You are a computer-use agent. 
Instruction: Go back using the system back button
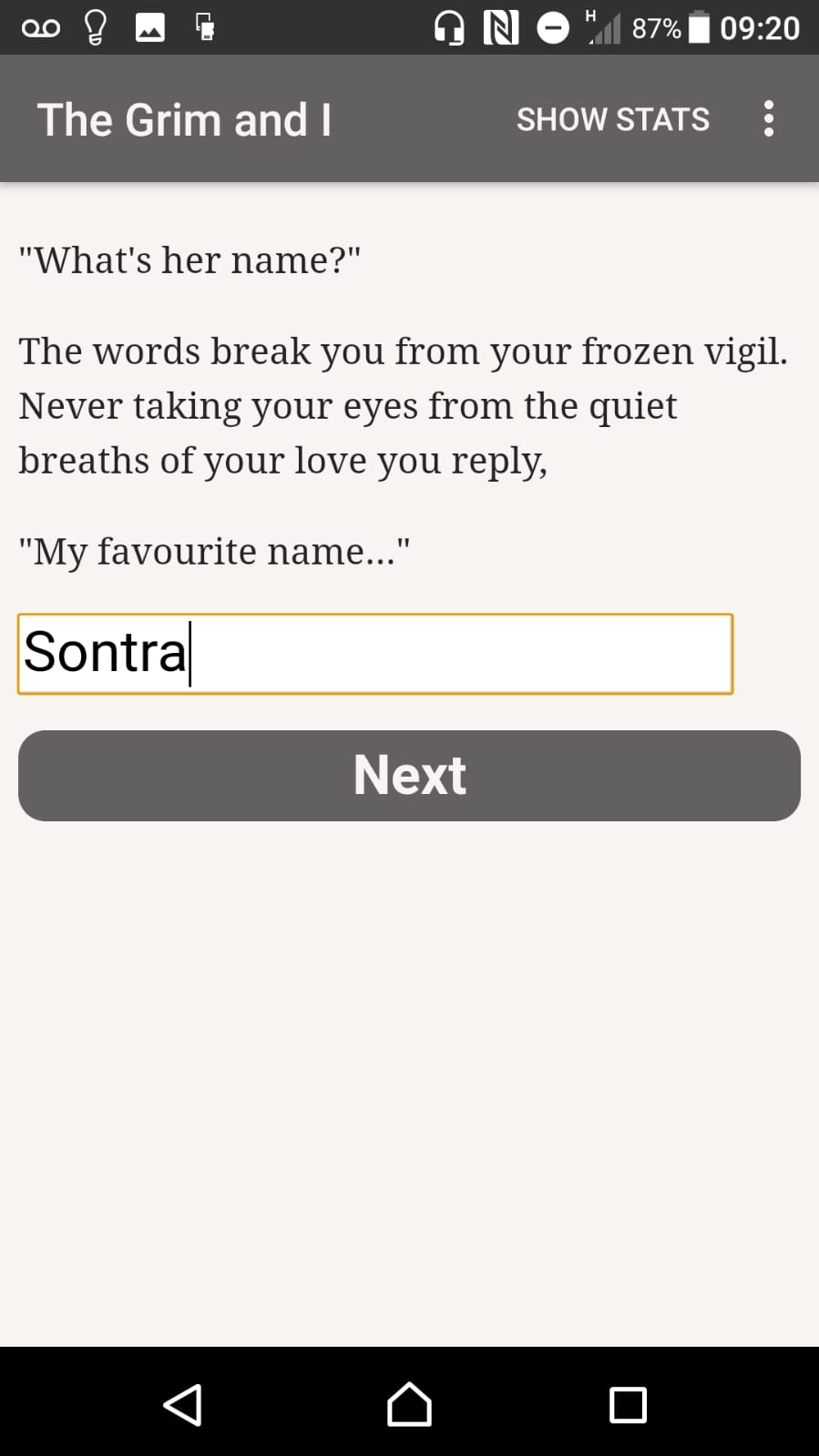pos(182,1404)
